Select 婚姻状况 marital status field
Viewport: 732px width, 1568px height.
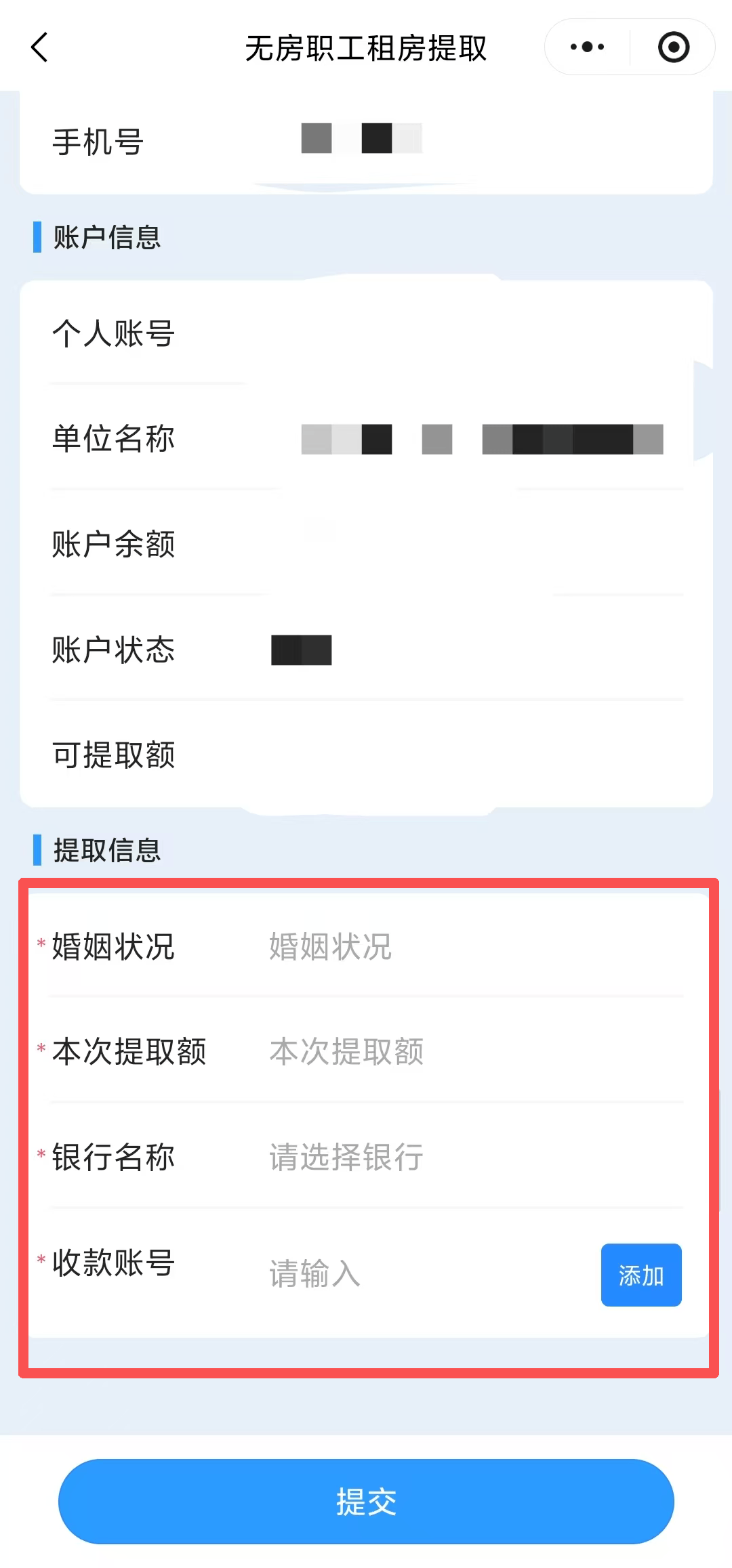(468, 946)
